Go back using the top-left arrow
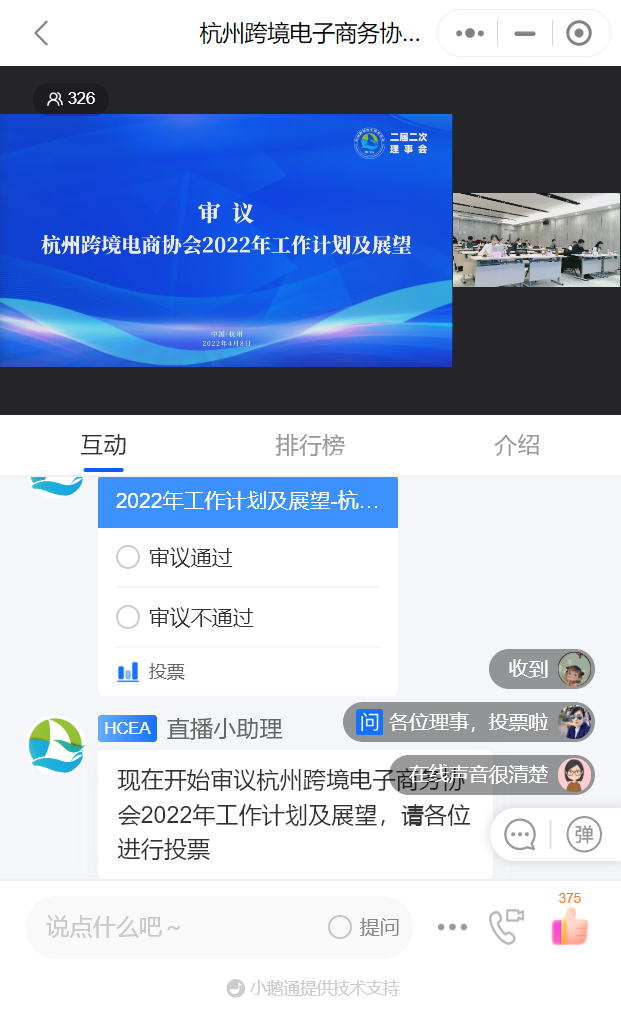Screen dimensions: 621x1020 41,33
